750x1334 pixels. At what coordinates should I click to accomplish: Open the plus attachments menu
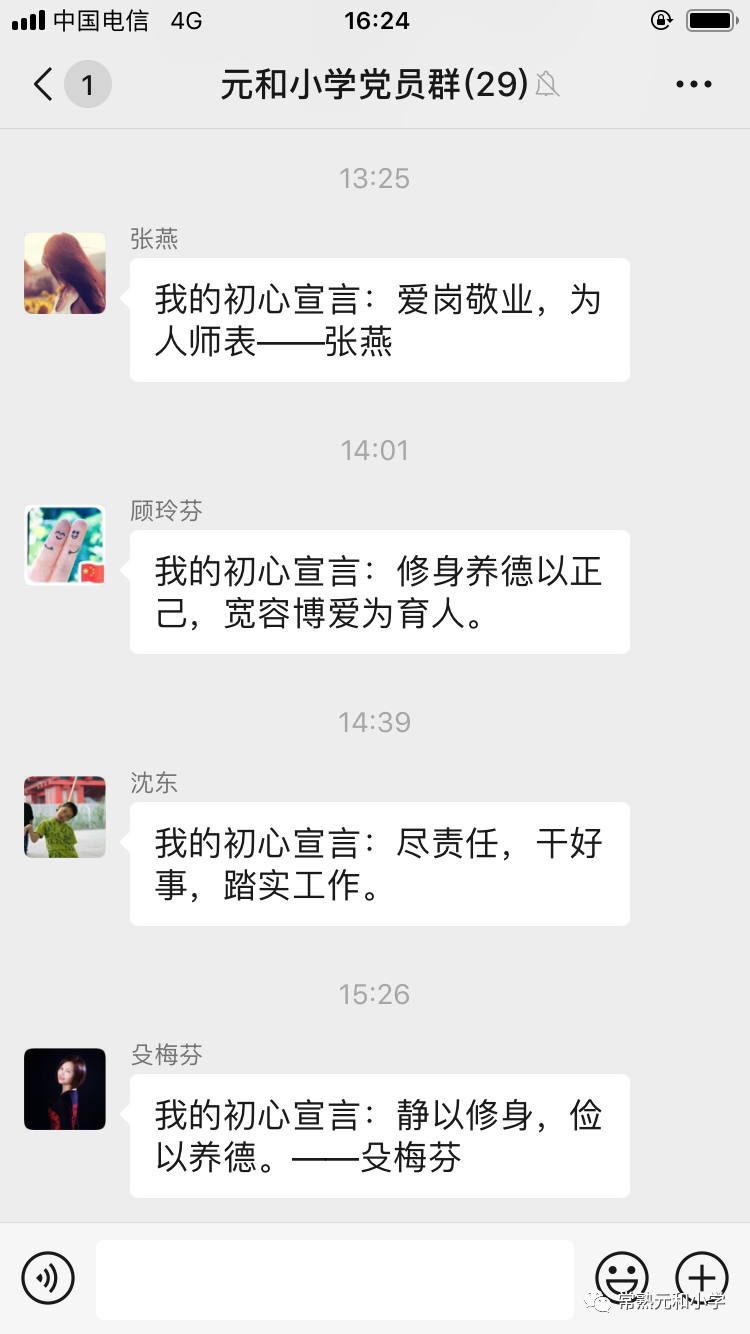pyautogui.click(x=702, y=1277)
